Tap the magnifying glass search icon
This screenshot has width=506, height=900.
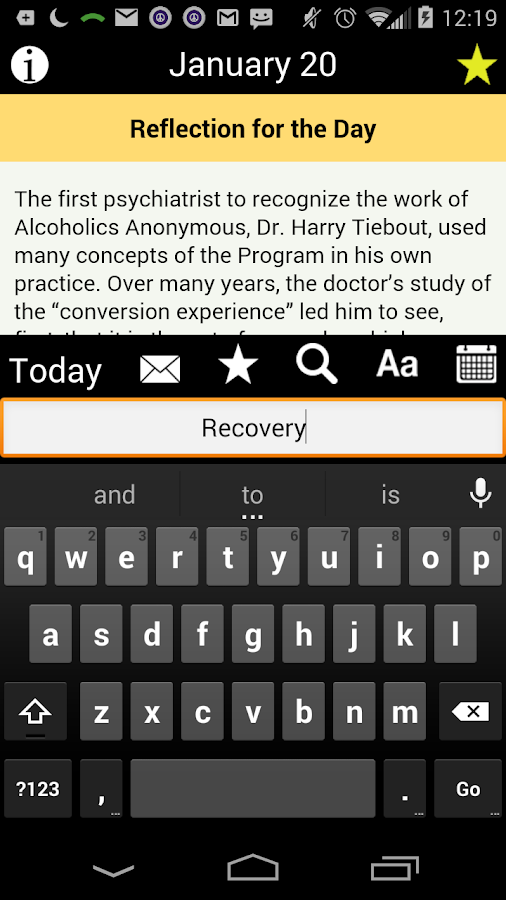(317, 365)
